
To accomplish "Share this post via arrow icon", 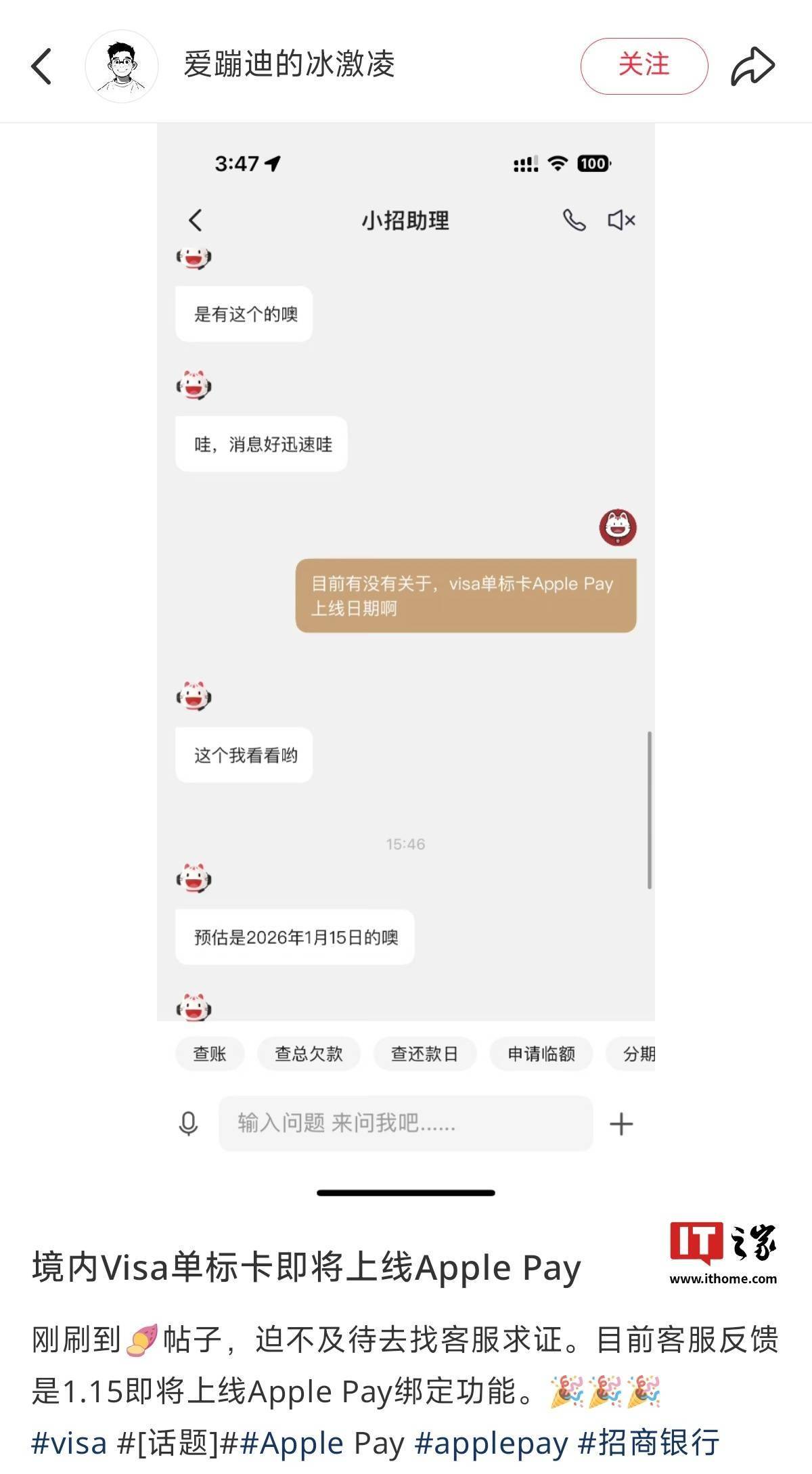I will [x=752, y=66].
